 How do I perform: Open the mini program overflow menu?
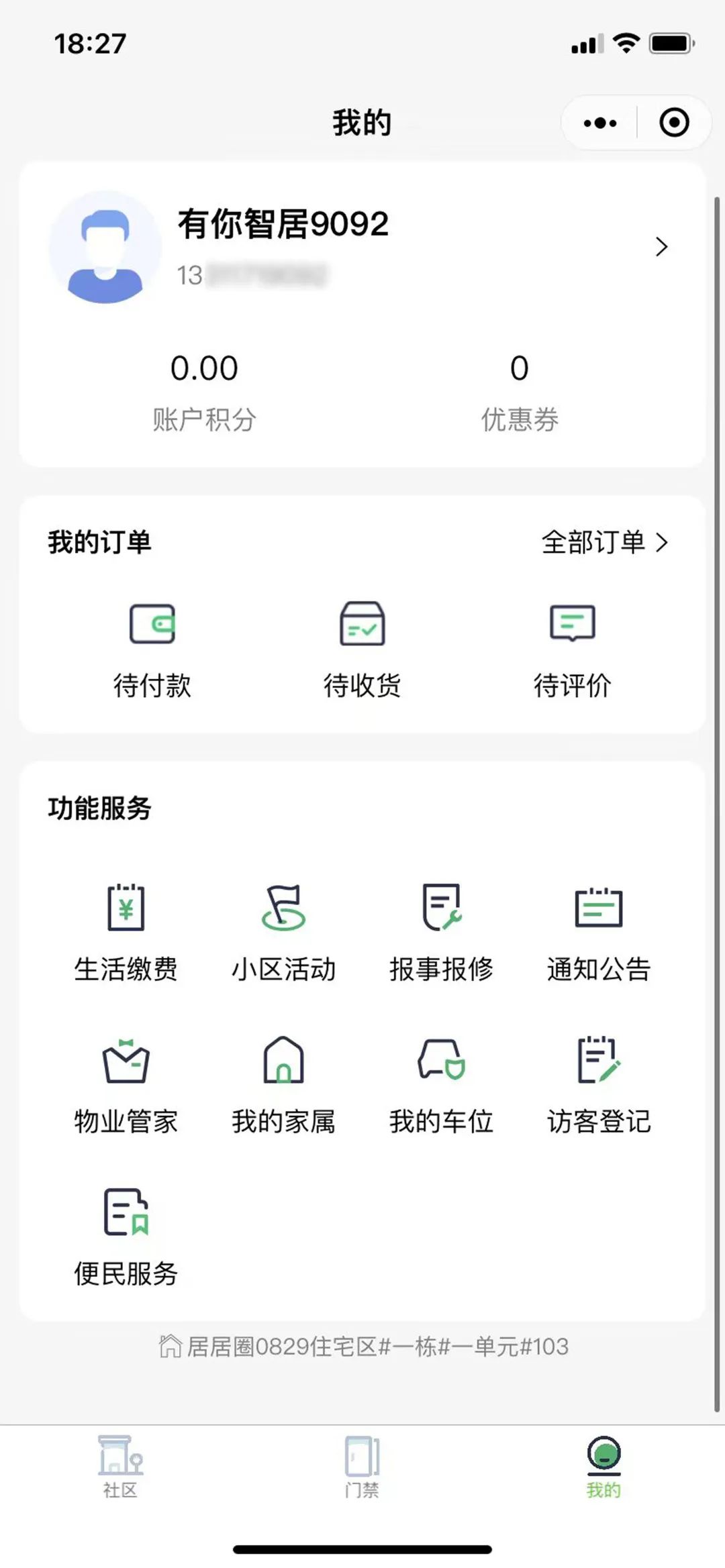(x=599, y=123)
